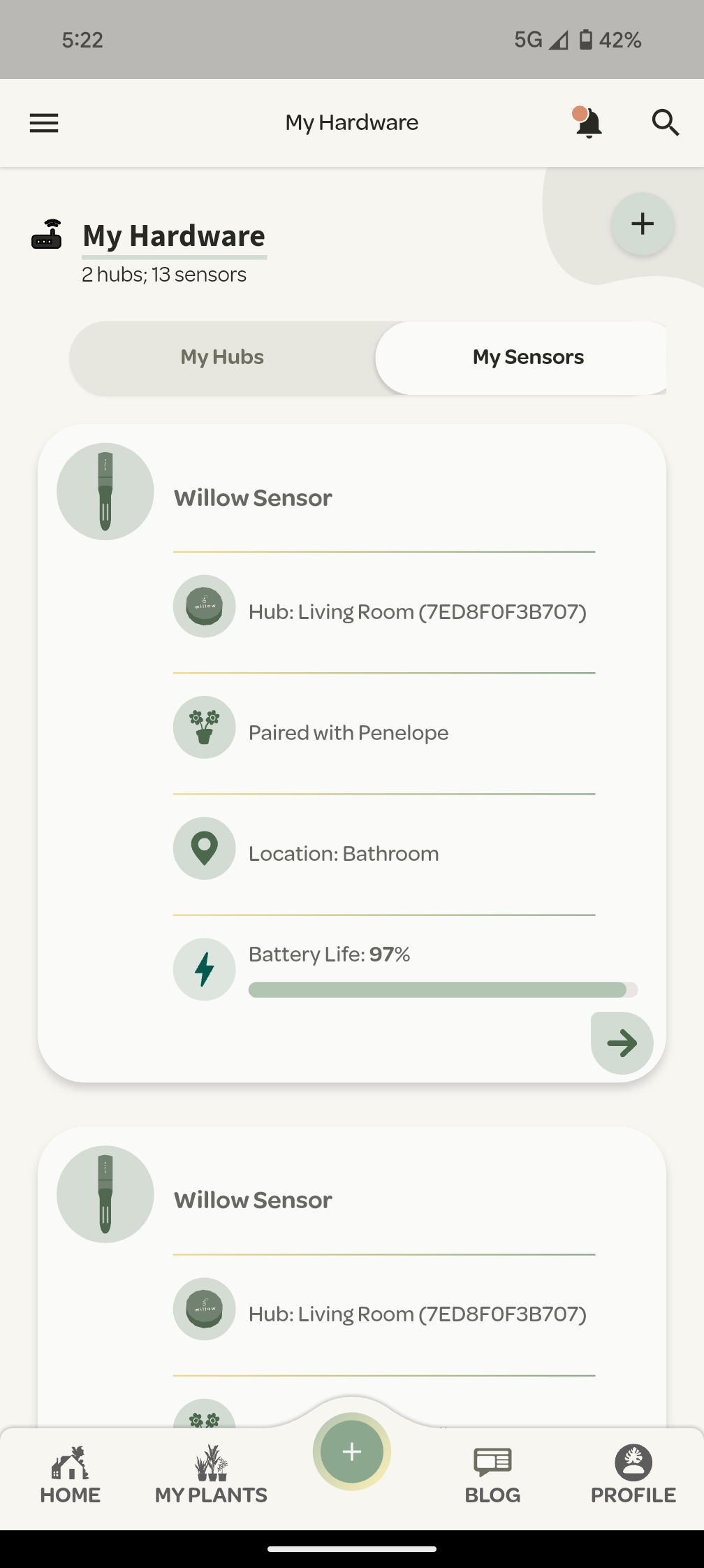Switch to the My Hubs tab

(x=222, y=357)
